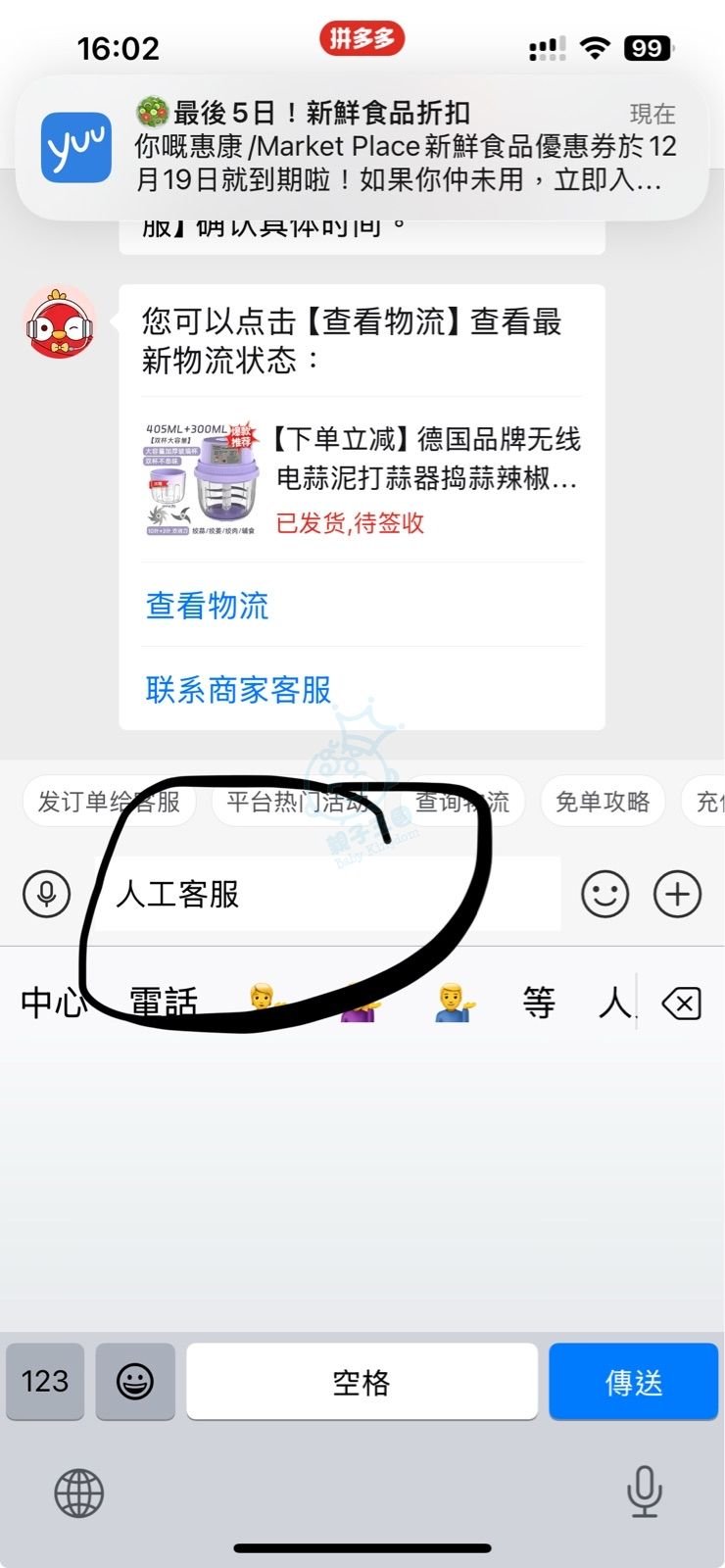This screenshot has height=1568, width=725.
Task: Select the 平台热门活动 chip
Action: click(297, 802)
